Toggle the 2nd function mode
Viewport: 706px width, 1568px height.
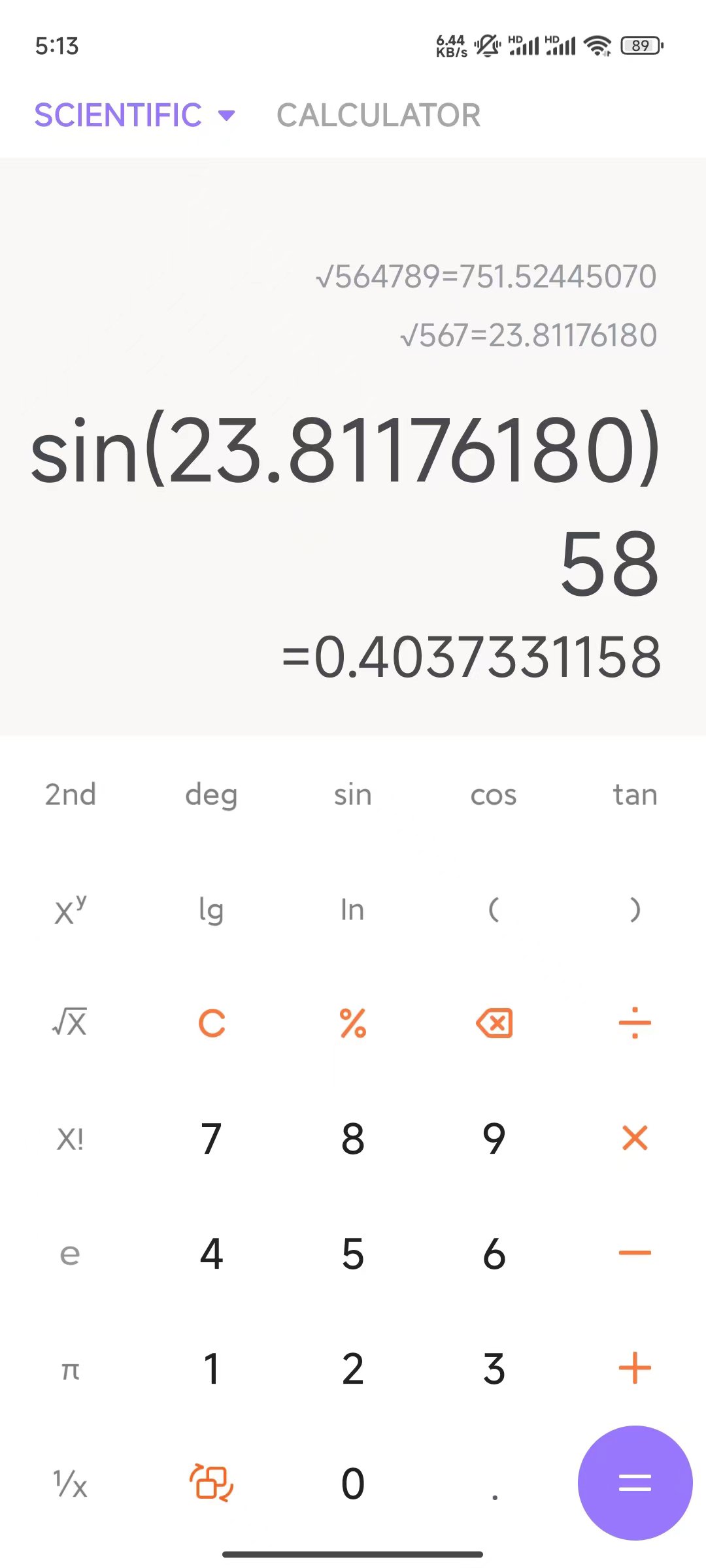click(71, 794)
